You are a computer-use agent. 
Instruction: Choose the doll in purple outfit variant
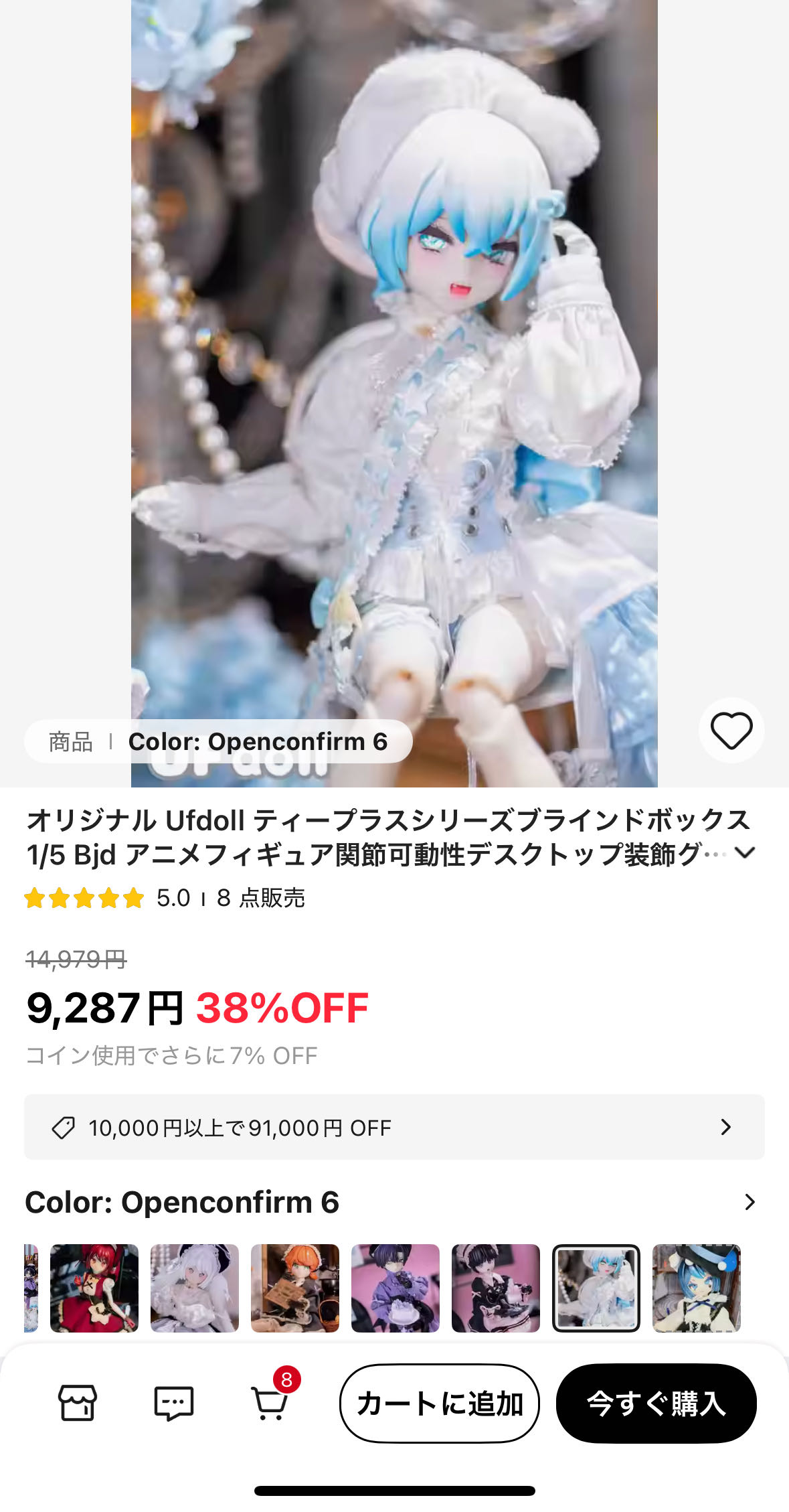click(x=396, y=1288)
